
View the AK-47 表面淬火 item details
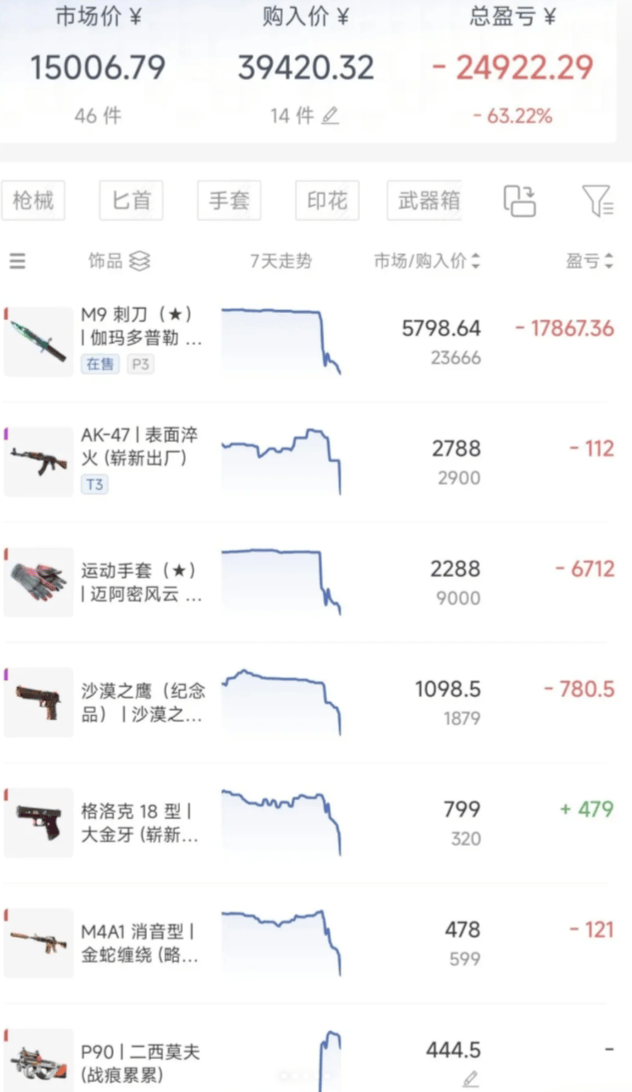[x=139, y=448]
